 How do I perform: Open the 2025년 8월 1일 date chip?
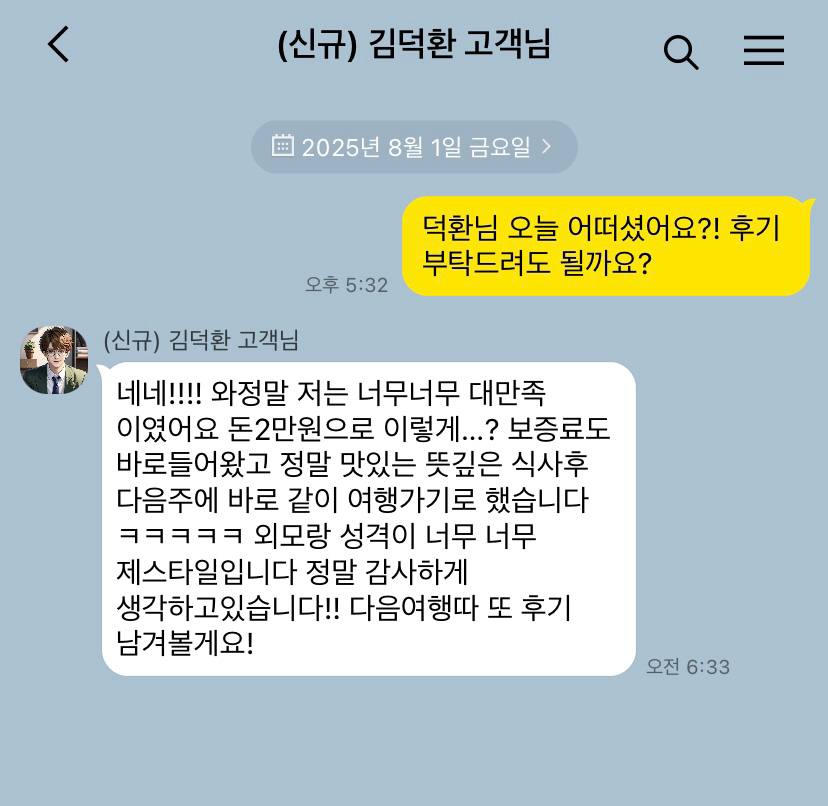pyautogui.click(x=414, y=147)
